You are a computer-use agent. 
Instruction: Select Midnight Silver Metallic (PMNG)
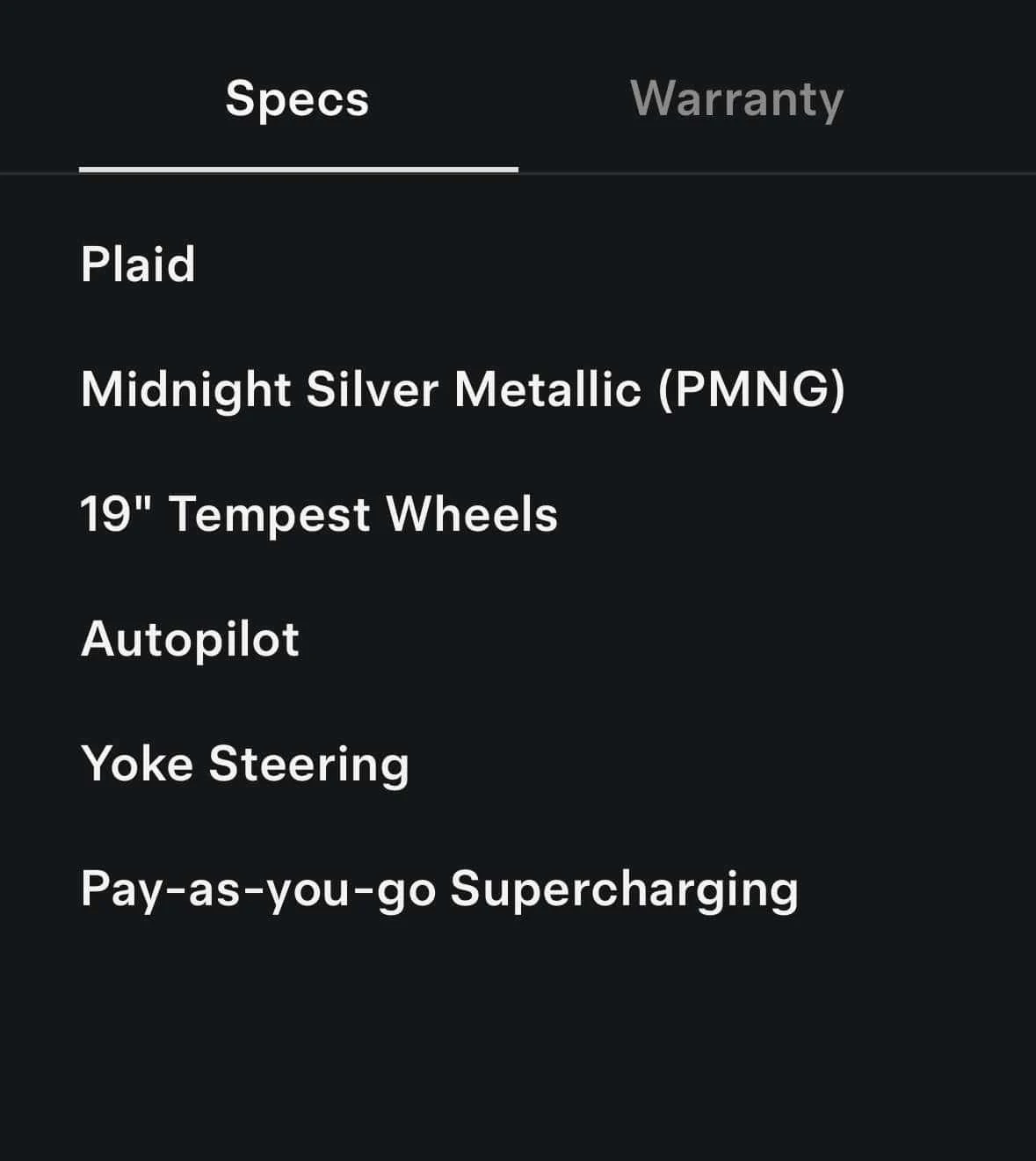pos(465,389)
